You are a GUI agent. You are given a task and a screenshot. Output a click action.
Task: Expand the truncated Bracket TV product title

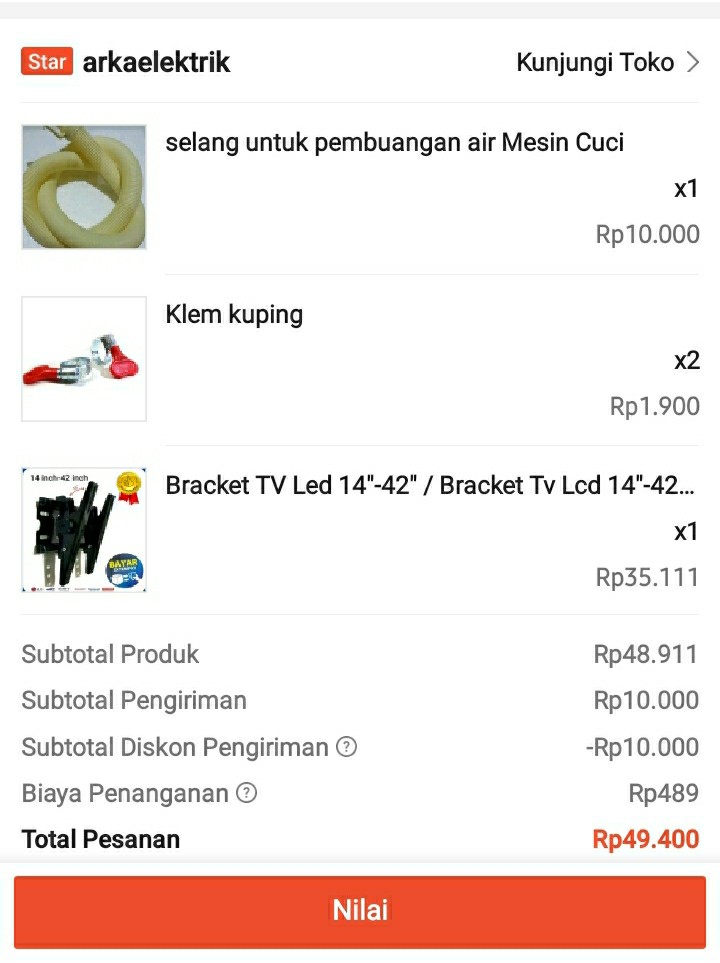[430, 485]
